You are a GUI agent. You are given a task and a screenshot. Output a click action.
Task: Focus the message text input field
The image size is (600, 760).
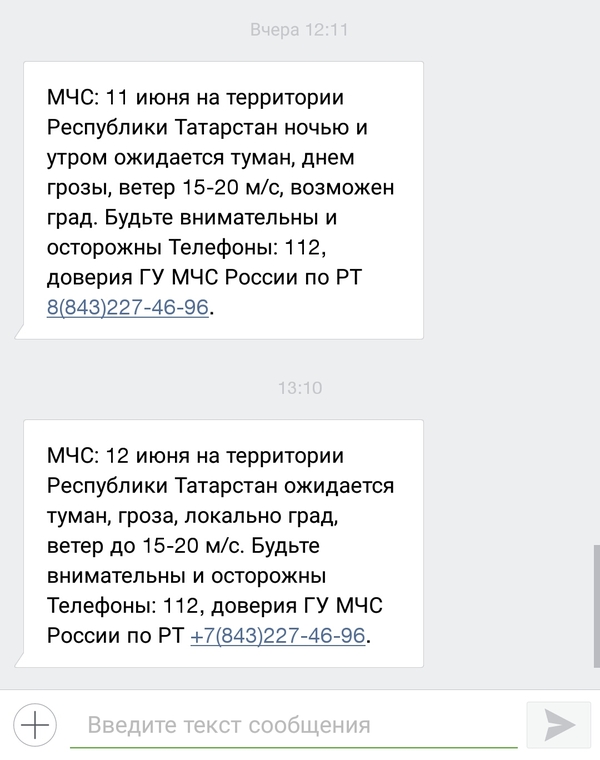(x=290, y=725)
